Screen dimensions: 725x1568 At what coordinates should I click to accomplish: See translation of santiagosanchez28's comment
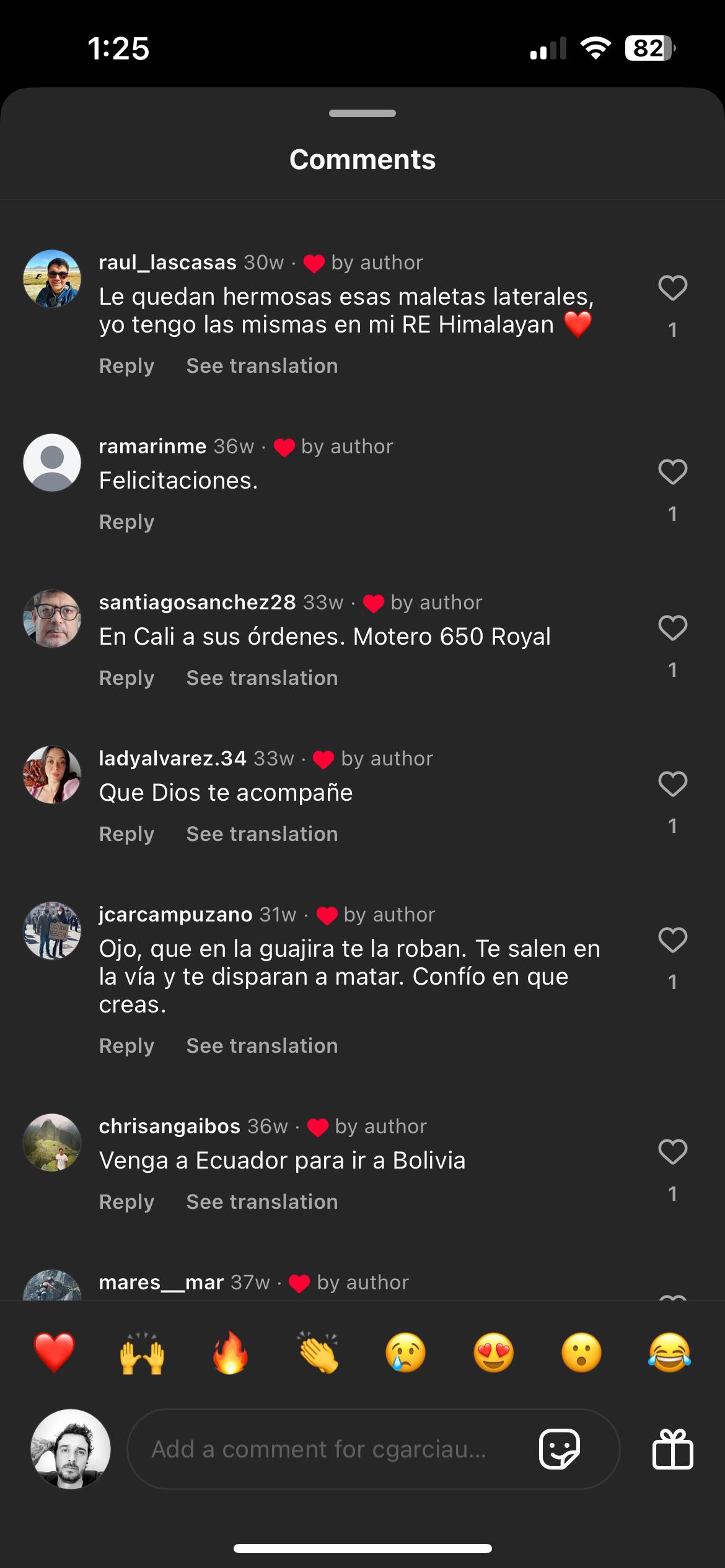coord(261,678)
